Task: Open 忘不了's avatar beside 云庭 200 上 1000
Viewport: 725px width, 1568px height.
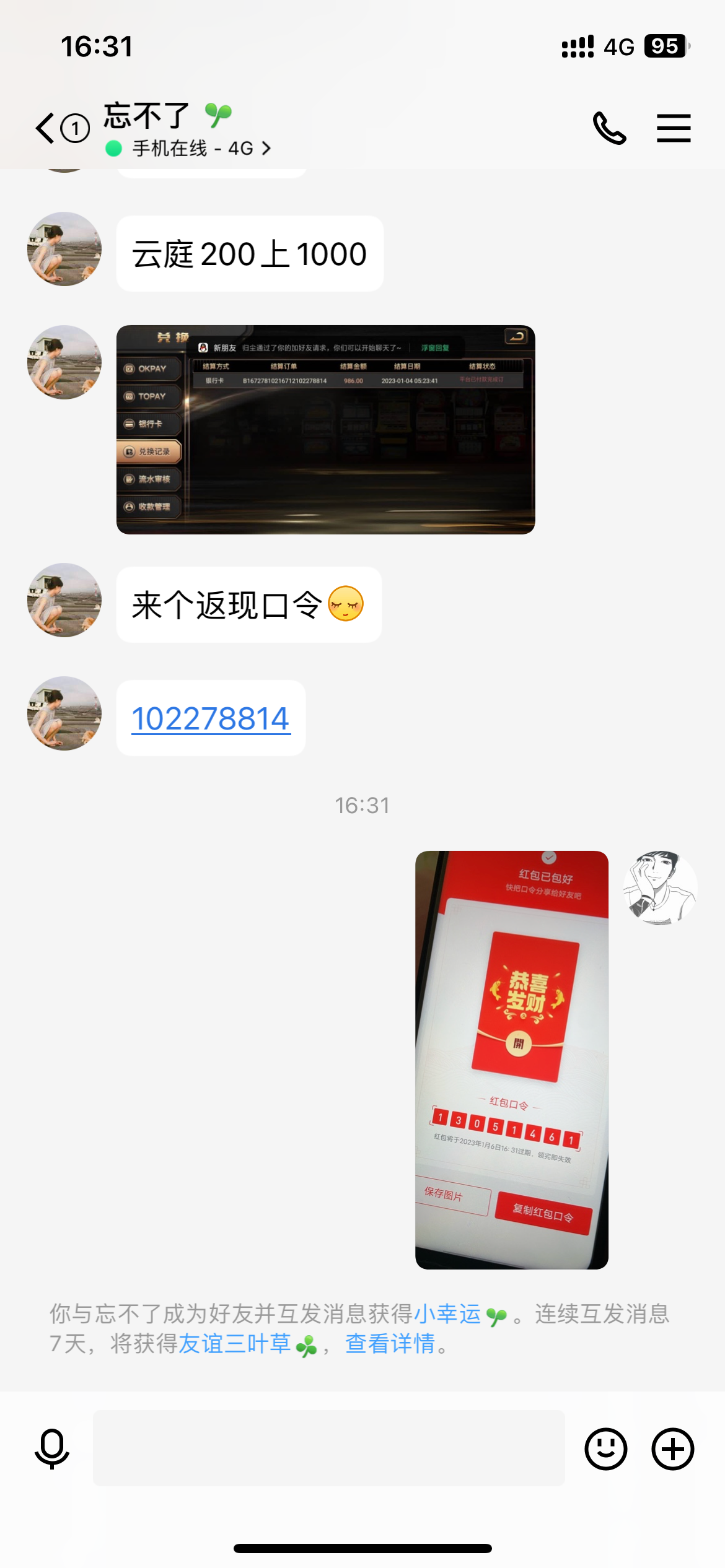Action: [x=64, y=249]
